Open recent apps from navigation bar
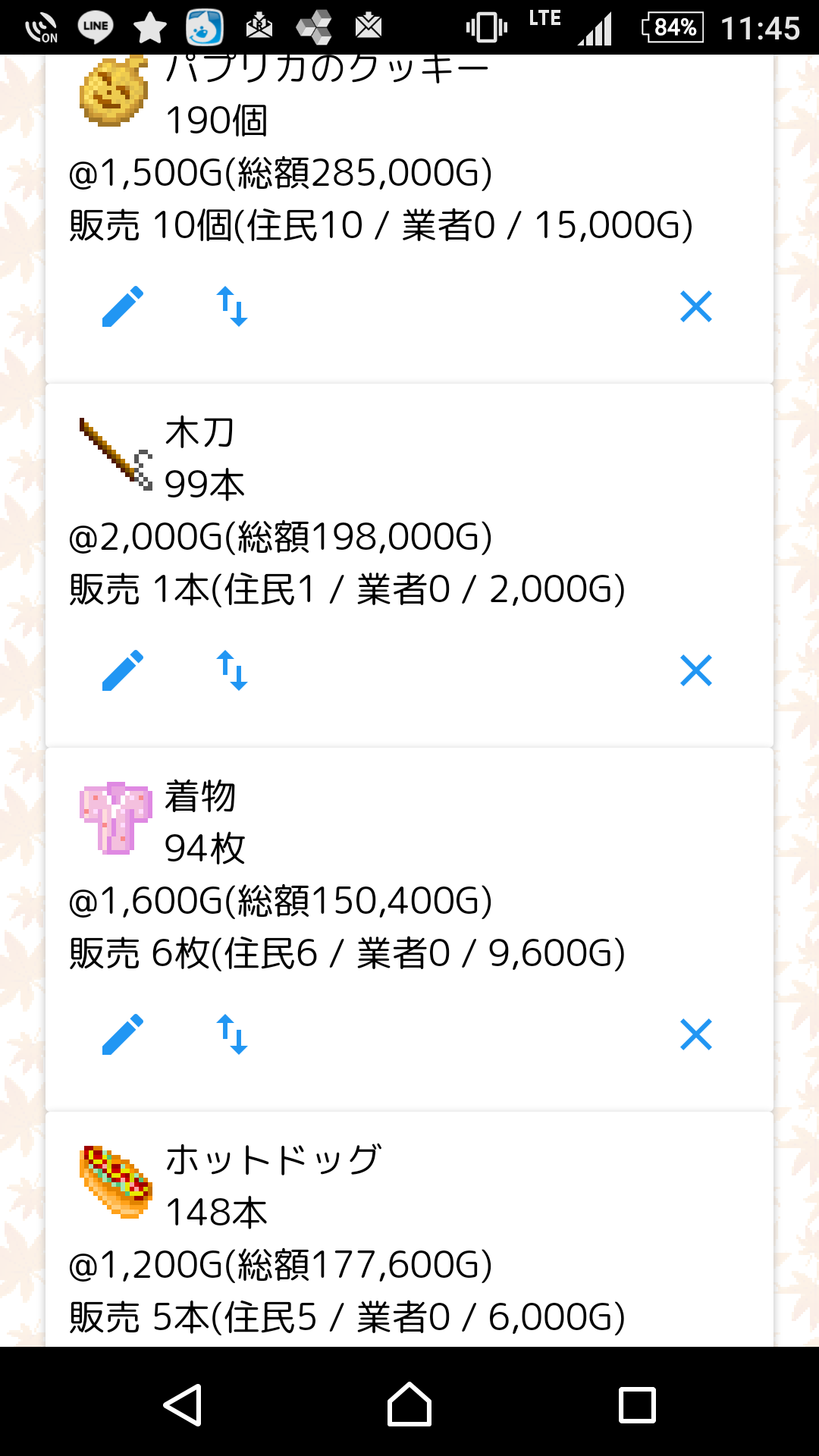Viewport: 819px width, 1456px height. click(637, 1404)
